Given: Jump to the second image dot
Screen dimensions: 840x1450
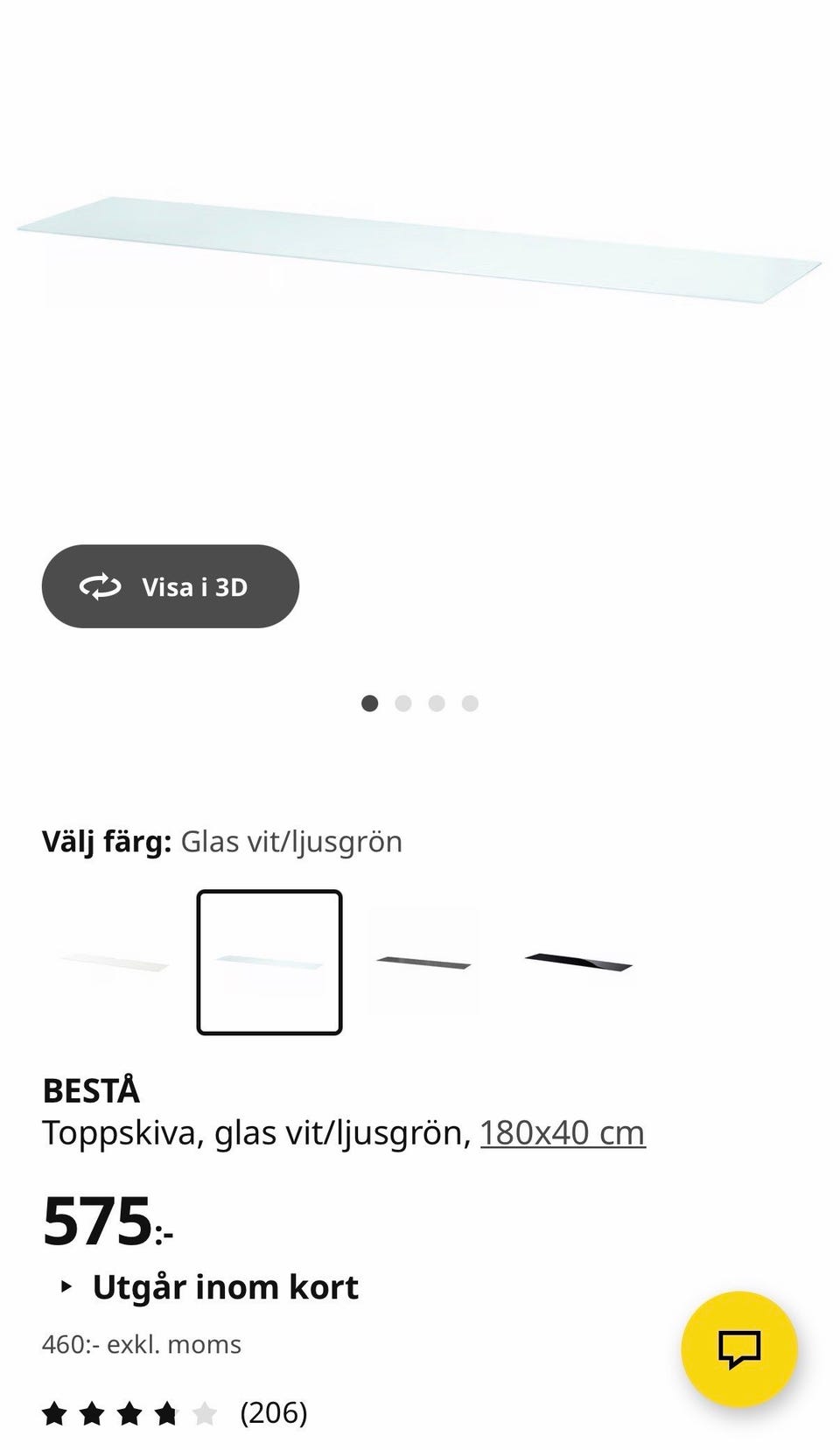Looking at the screenshot, I should [x=403, y=704].
